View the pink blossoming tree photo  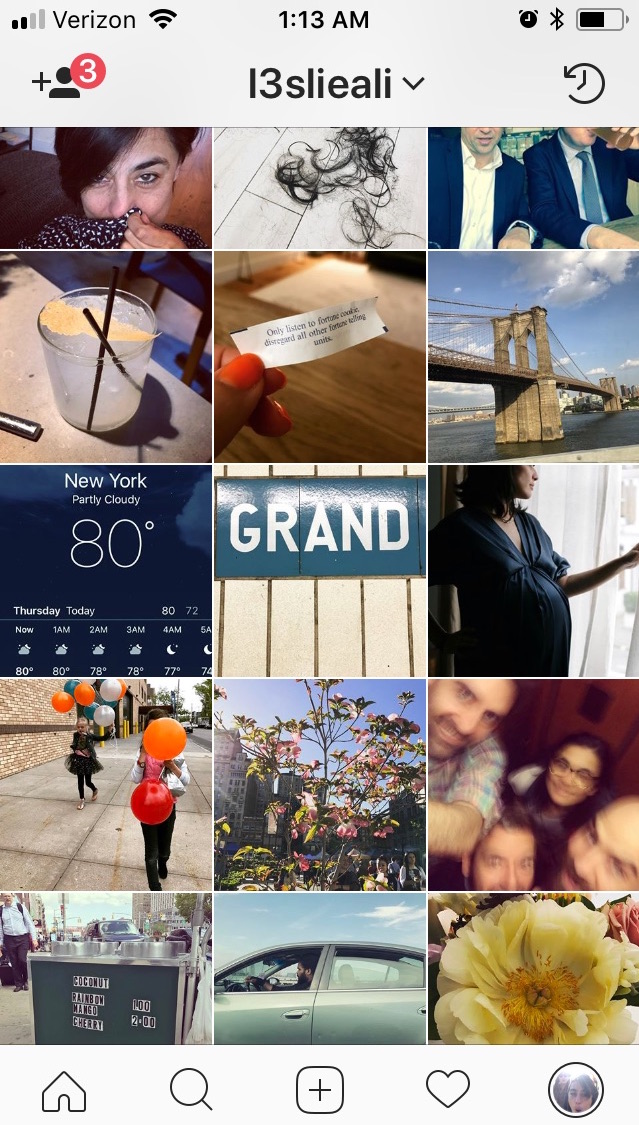(320, 784)
